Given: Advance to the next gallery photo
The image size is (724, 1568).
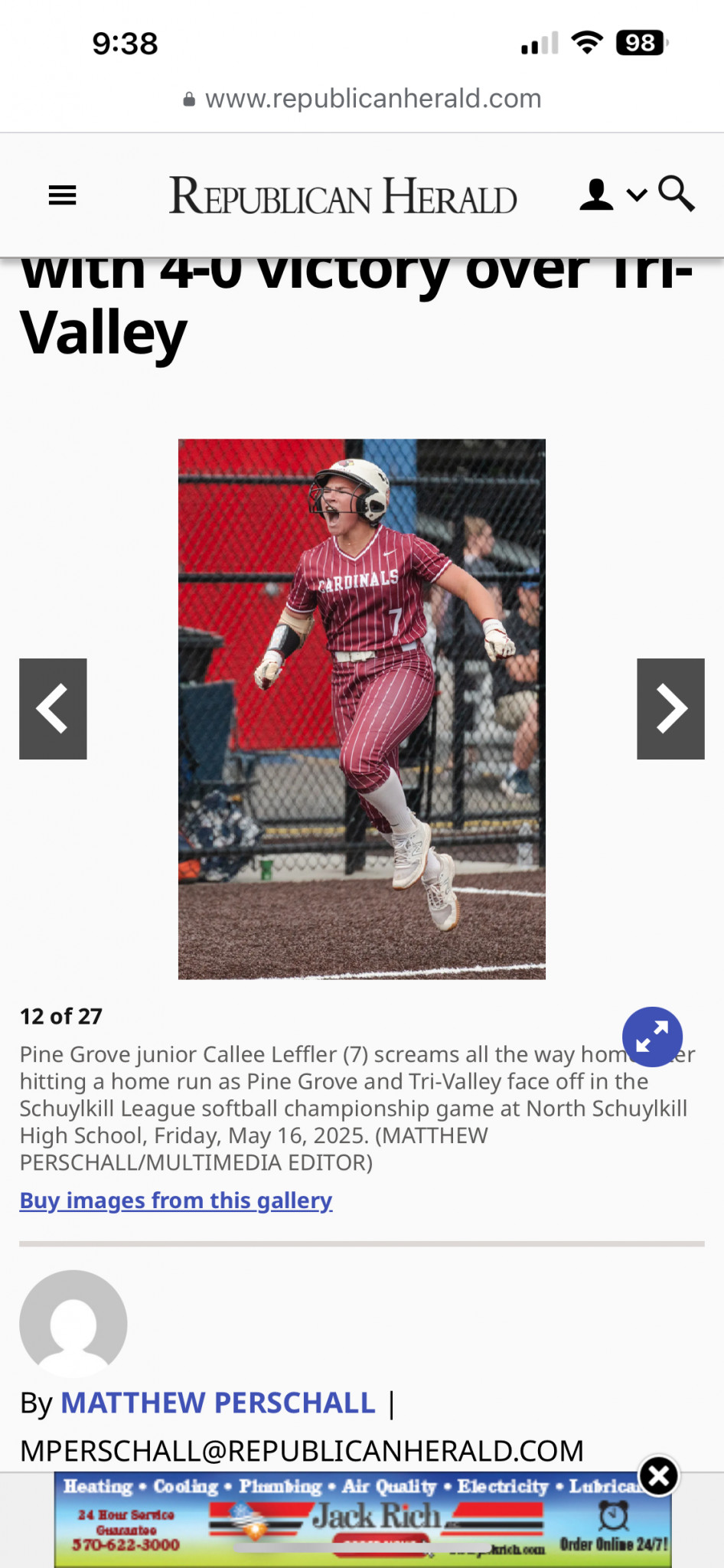Looking at the screenshot, I should (x=670, y=709).
